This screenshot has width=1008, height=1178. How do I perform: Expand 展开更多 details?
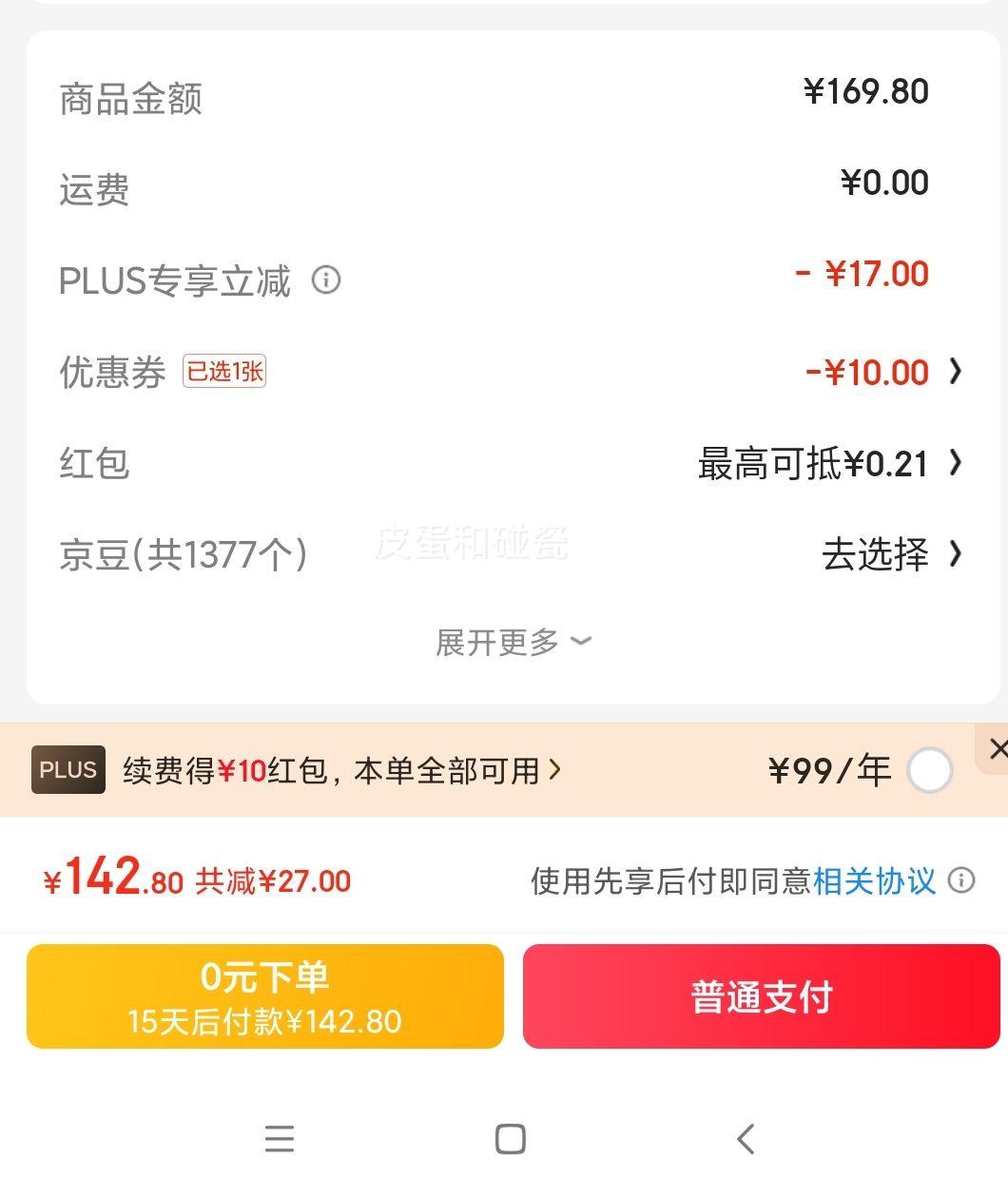(513, 643)
